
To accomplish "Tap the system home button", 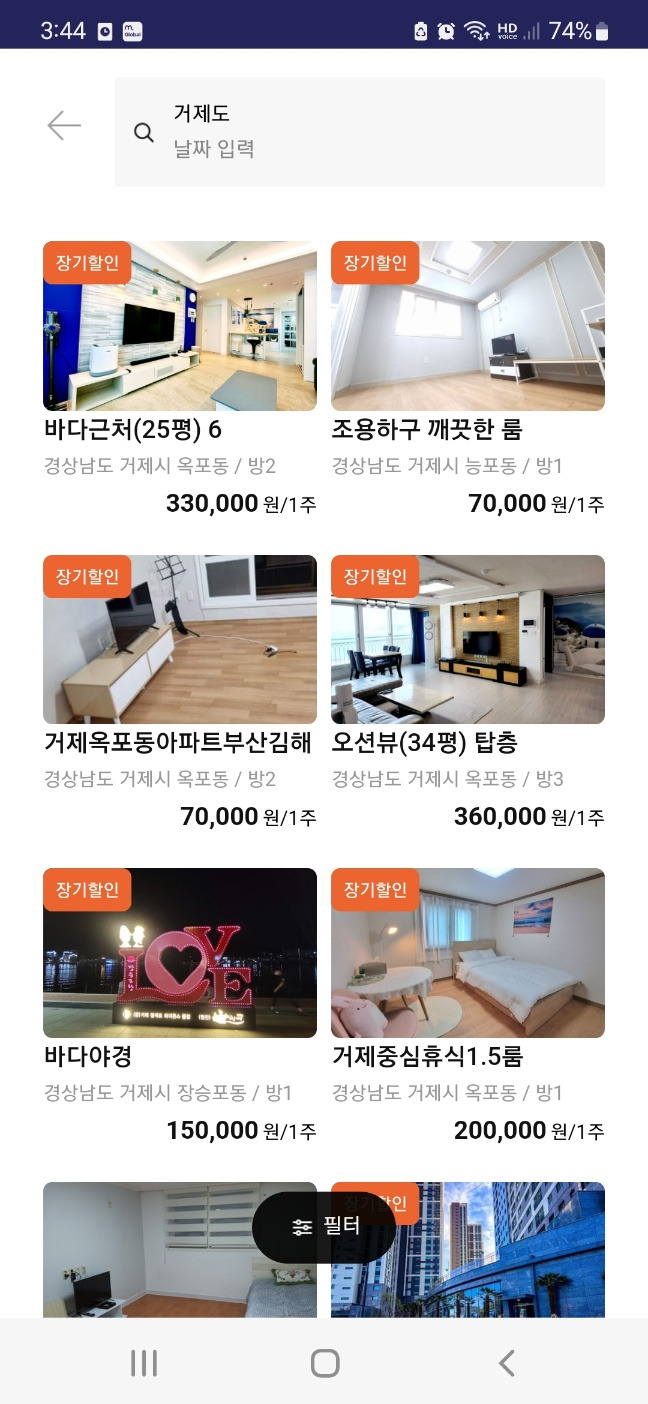I will click(325, 1362).
